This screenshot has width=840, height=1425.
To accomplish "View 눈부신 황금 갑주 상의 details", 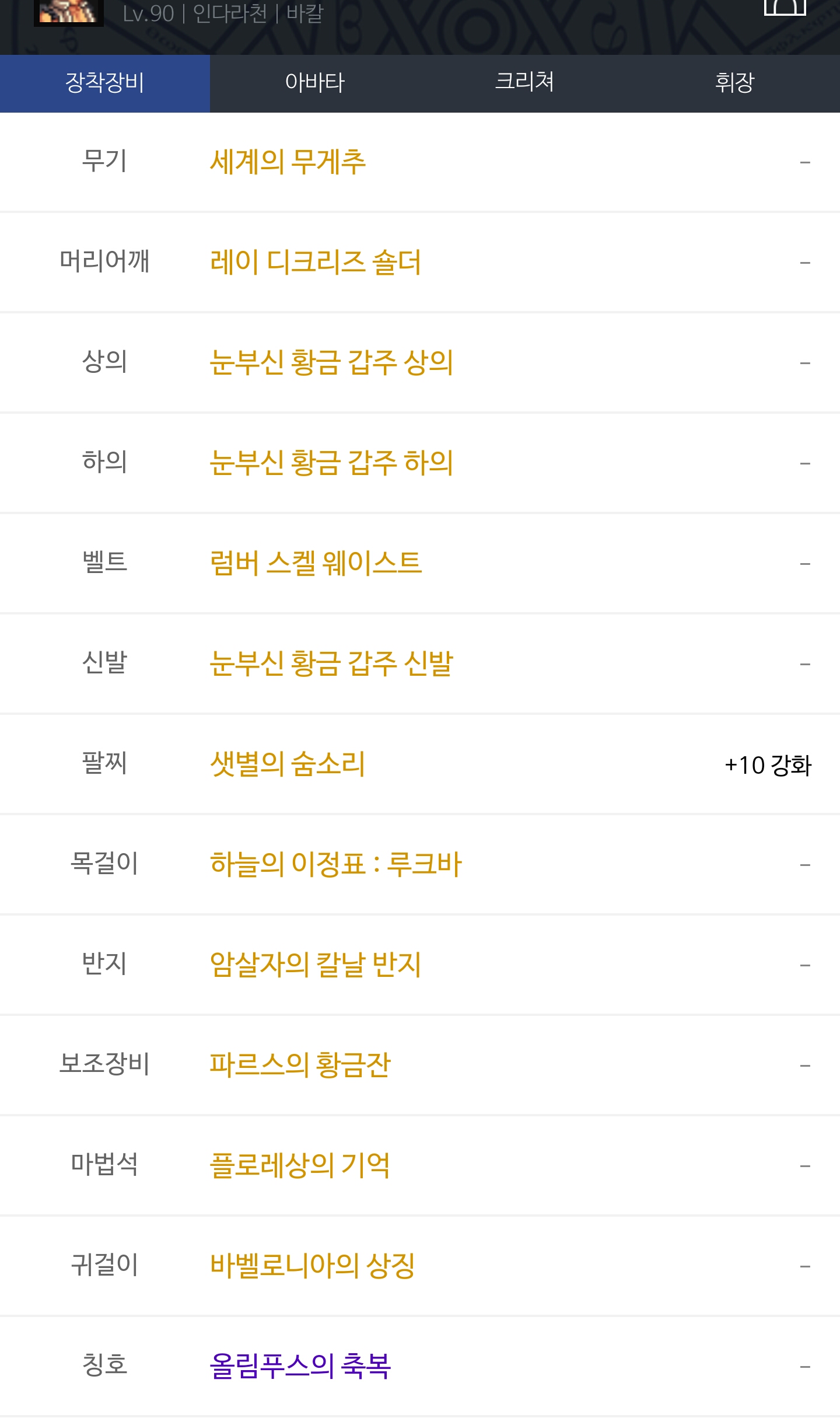I will 331,362.
